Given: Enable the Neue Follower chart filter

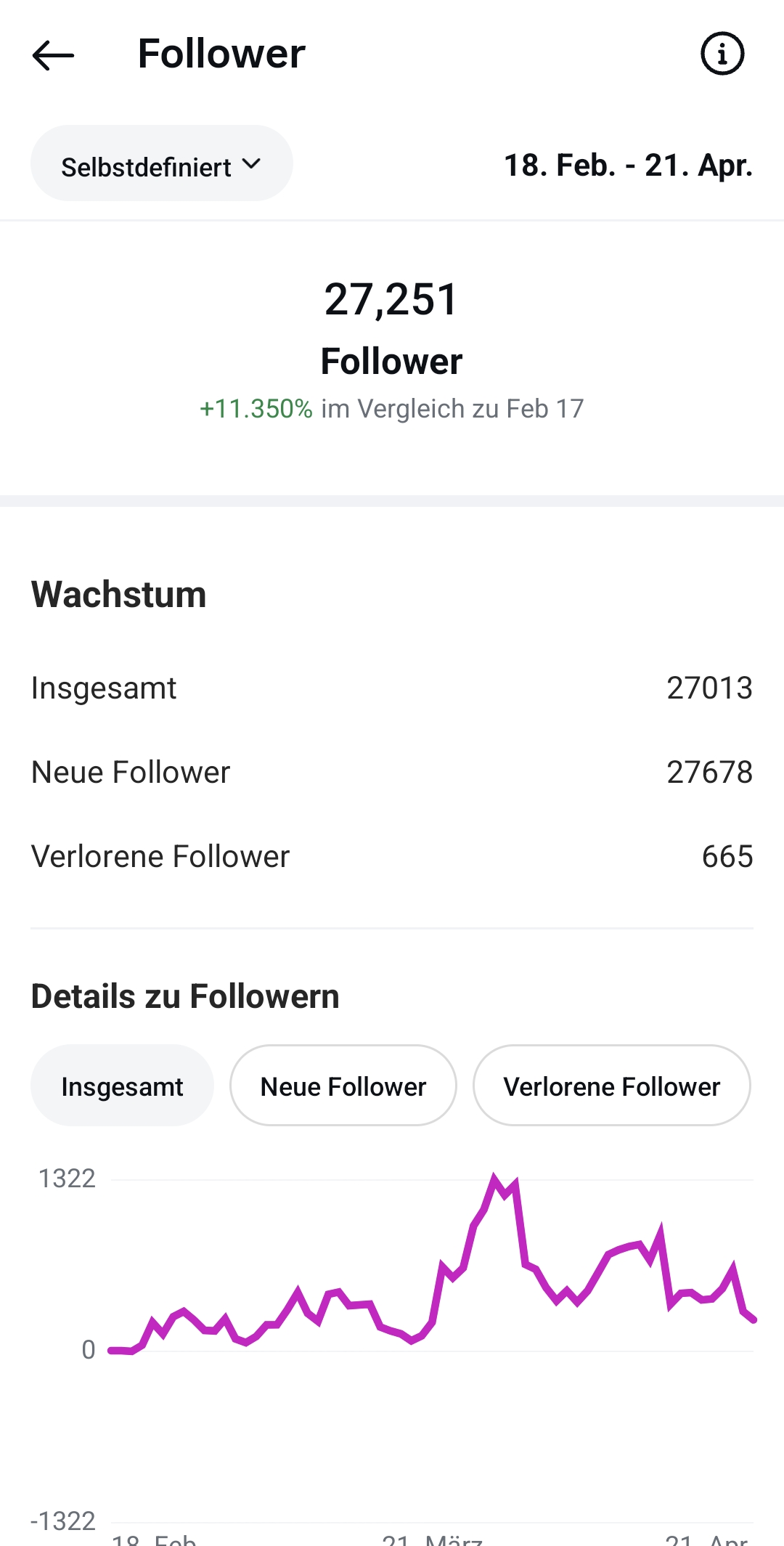Looking at the screenshot, I should coord(343,1085).
